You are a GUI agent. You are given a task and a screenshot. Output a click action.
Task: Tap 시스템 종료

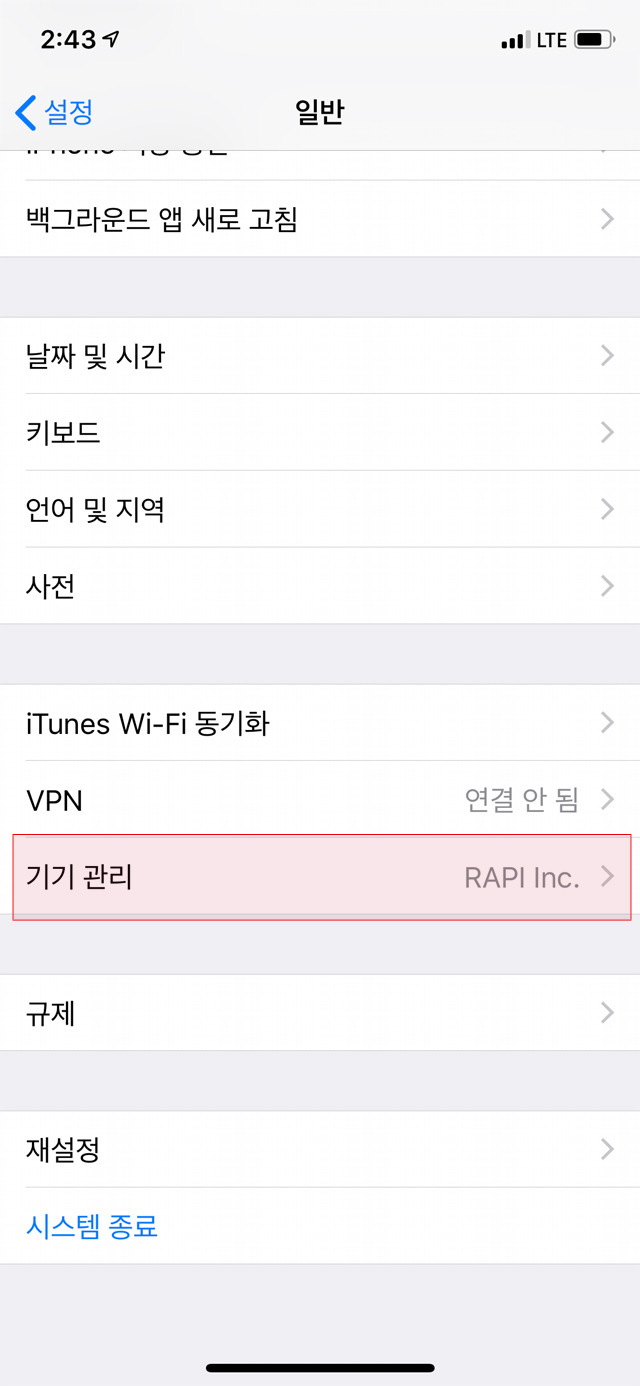click(x=92, y=1225)
